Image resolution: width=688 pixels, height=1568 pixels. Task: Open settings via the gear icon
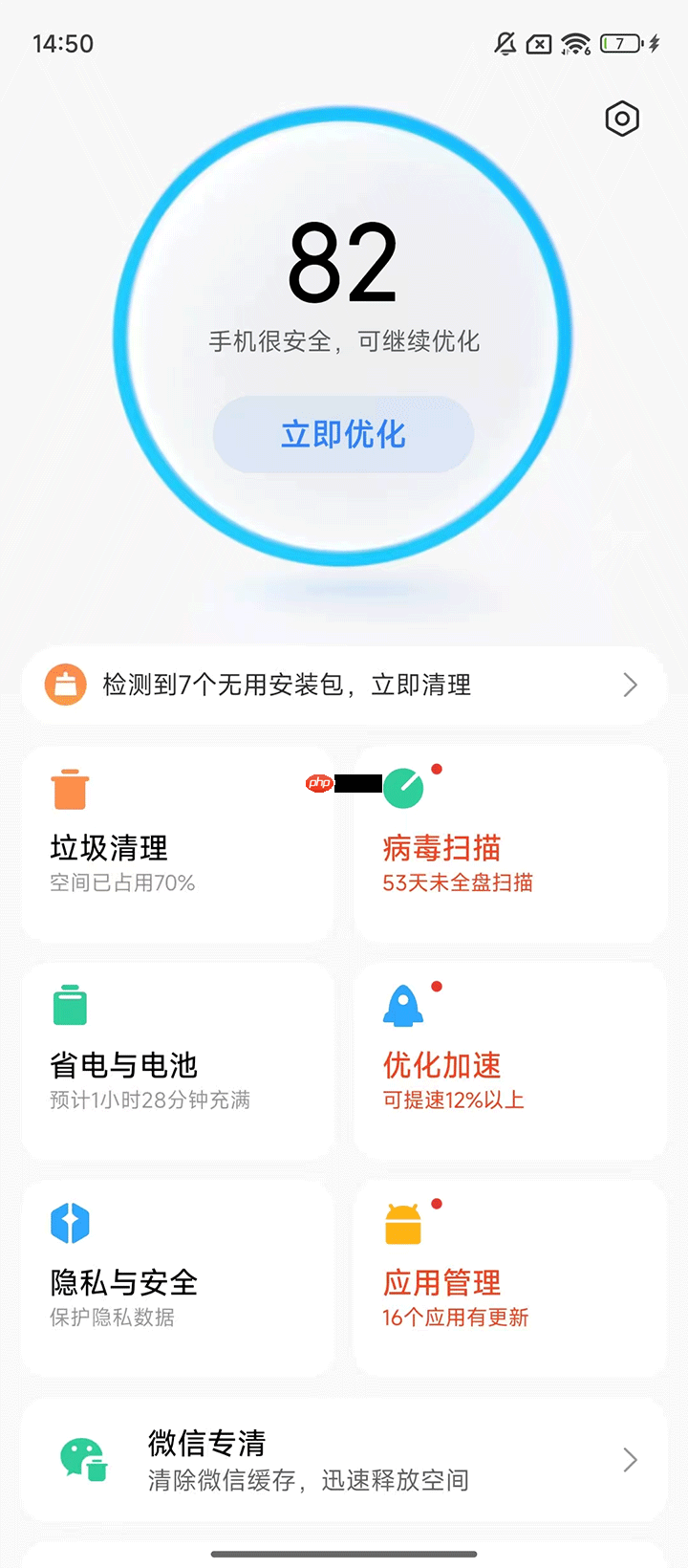pyautogui.click(x=622, y=118)
